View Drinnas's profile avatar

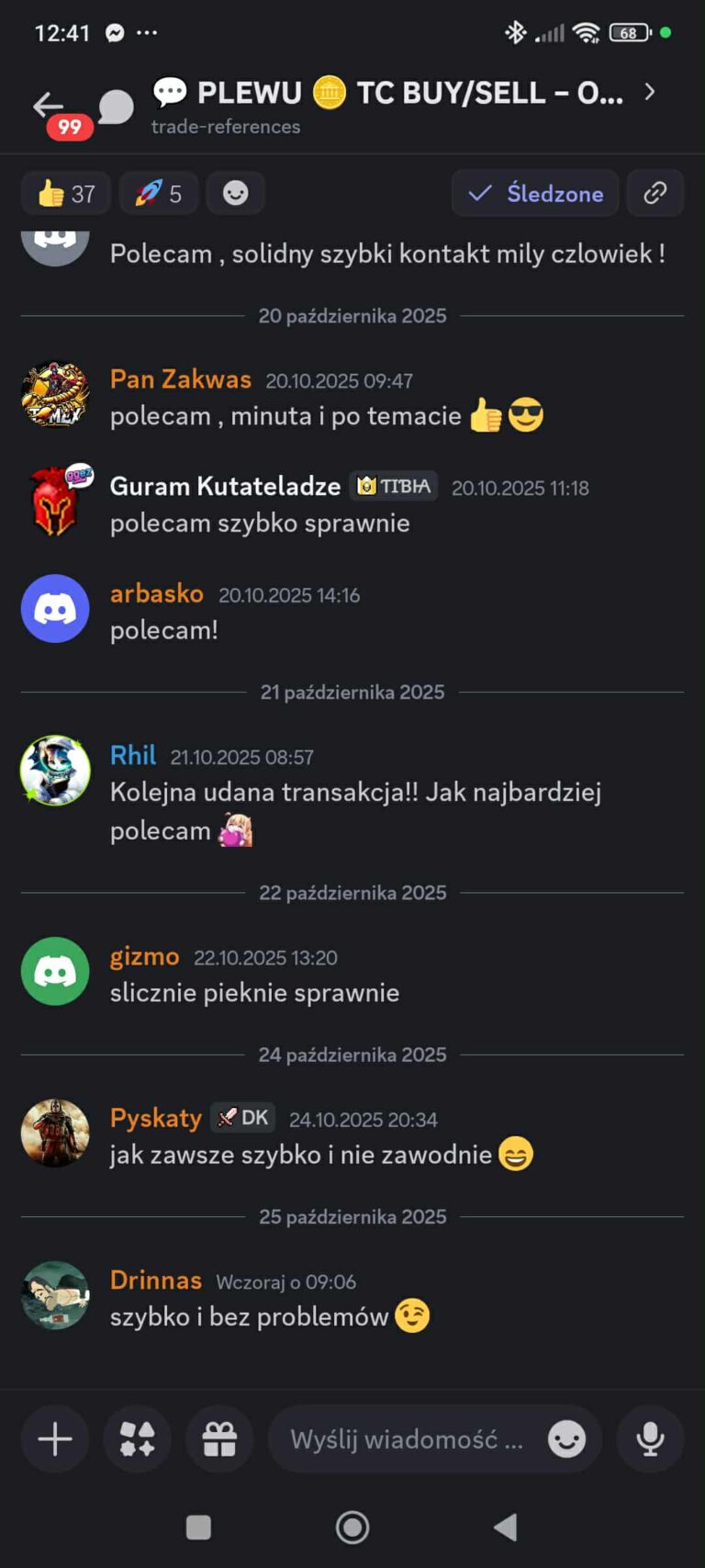(55, 1296)
